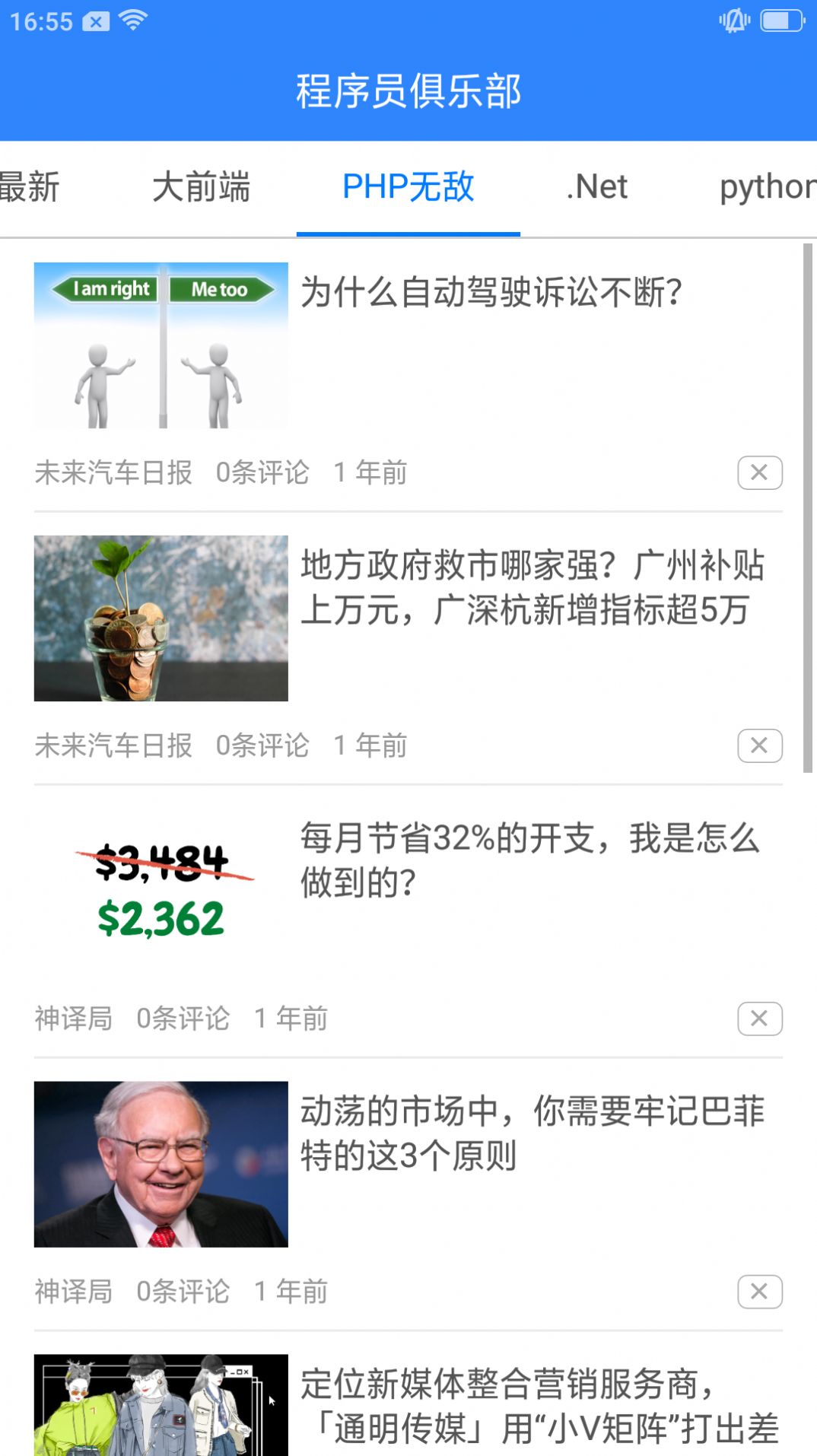The height and width of the screenshot is (1456, 817).
Task: Click the coin jar article thumbnail
Action: point(161,618)
